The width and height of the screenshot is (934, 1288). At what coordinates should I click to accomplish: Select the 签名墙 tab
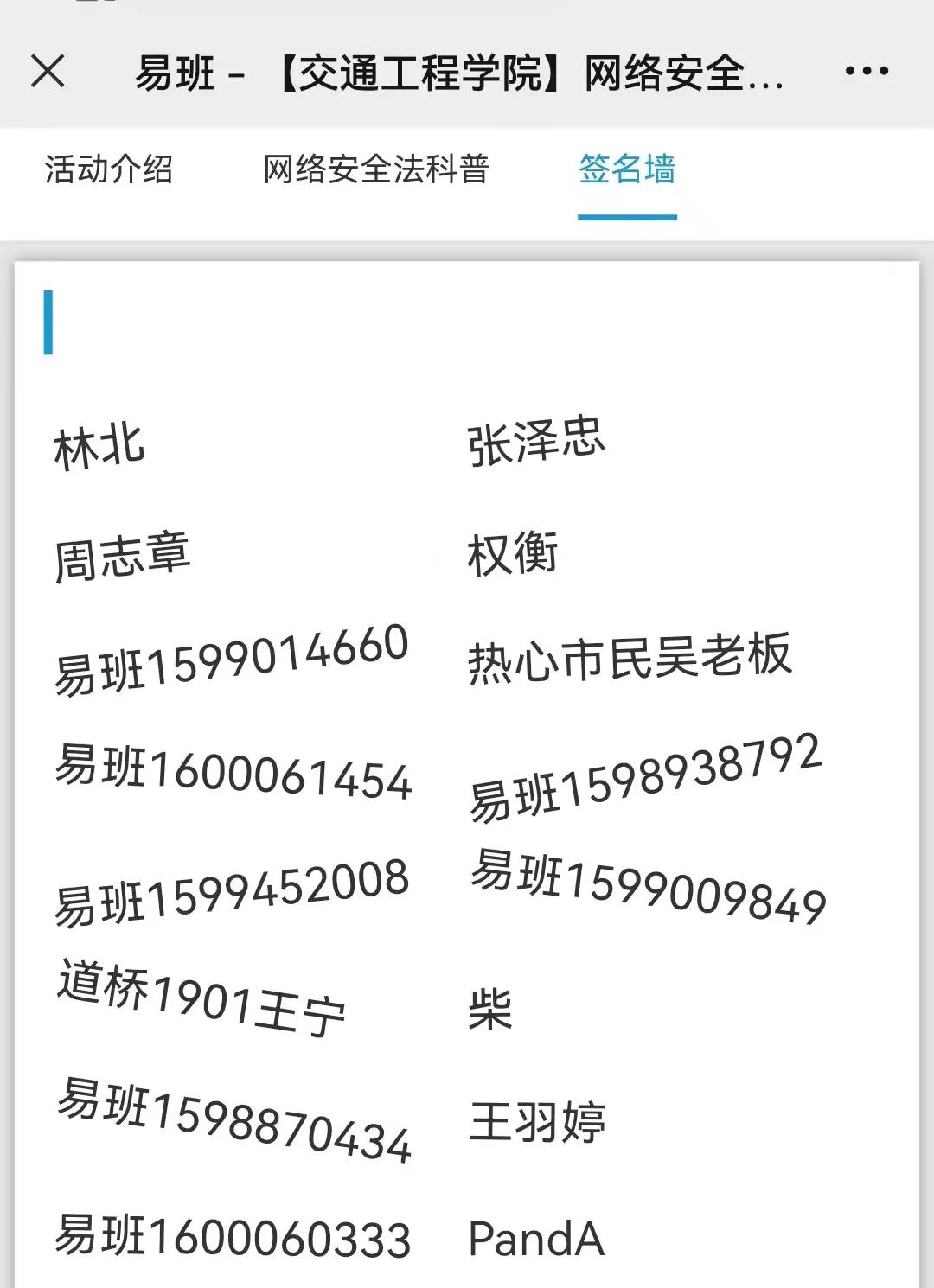click(x=627, y=169)
